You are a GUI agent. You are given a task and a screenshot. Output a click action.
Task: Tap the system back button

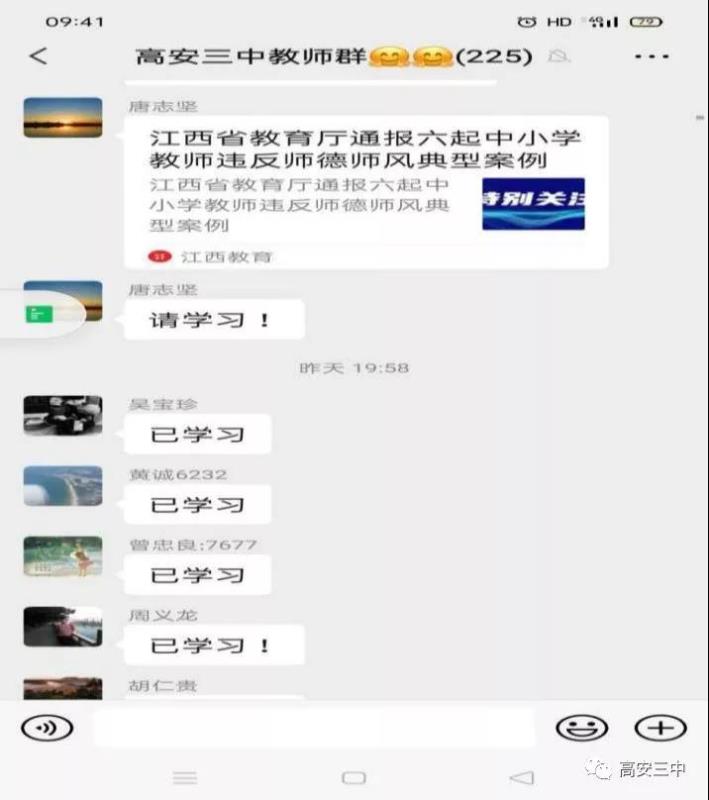[x=521, y=777]
